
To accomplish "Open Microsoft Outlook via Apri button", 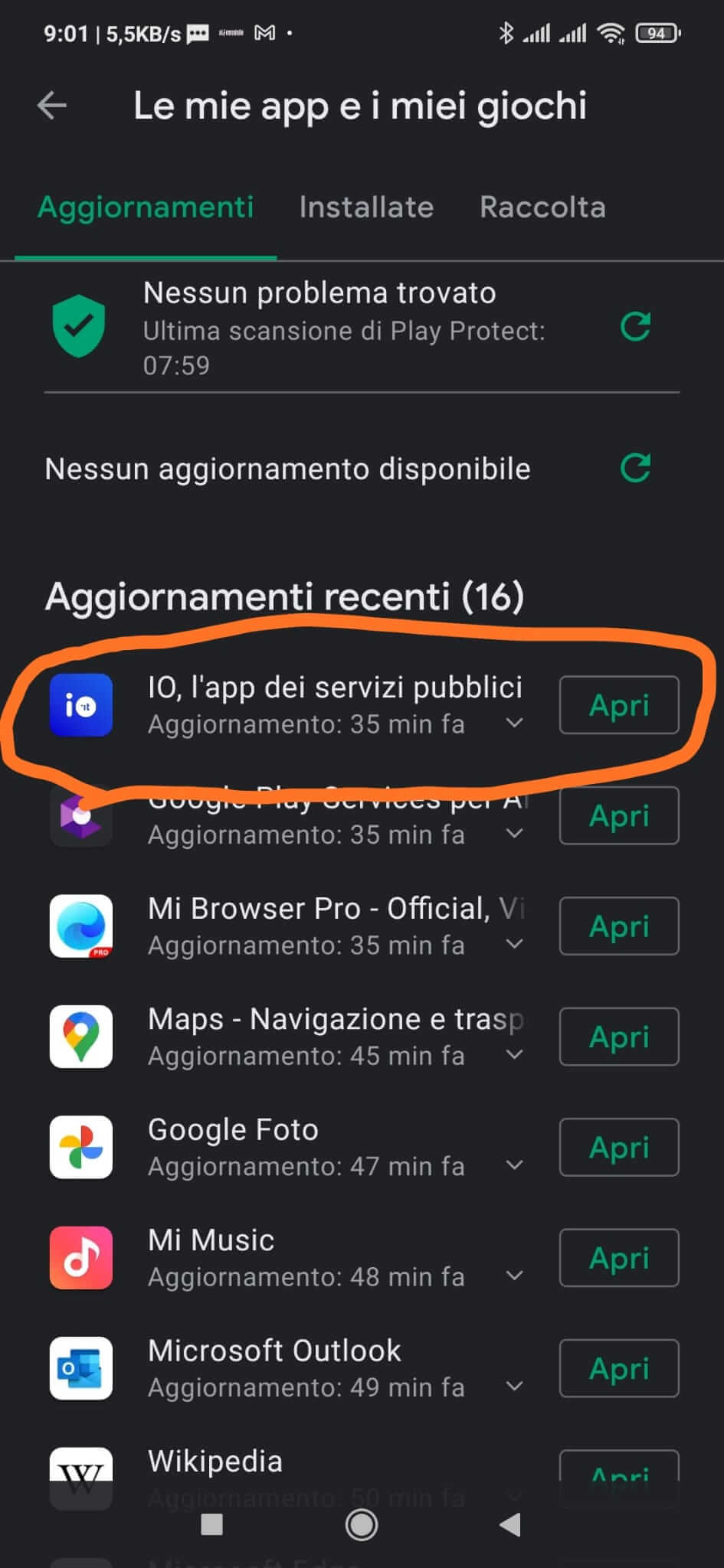I will 618,1368.
